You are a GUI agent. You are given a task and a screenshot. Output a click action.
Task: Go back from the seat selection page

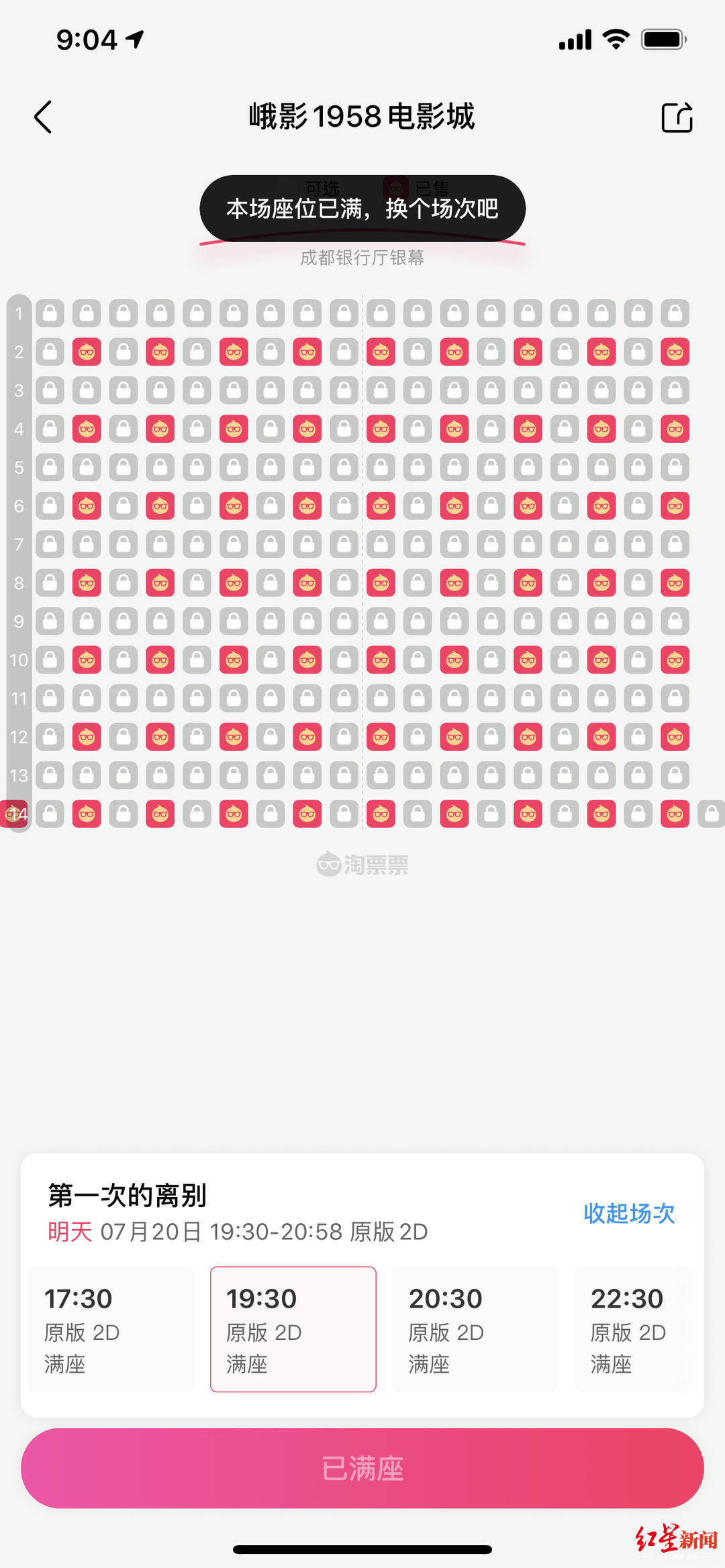(x=44, y=117)
